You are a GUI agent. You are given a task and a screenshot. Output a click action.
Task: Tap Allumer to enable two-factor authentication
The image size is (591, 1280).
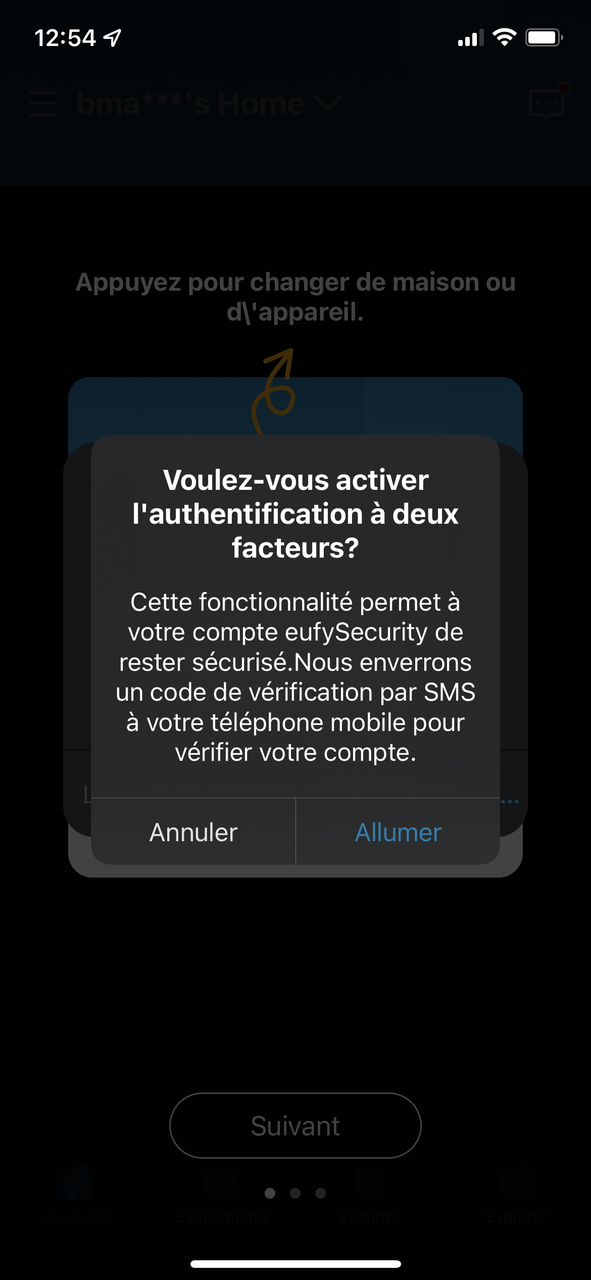(398, 832)
